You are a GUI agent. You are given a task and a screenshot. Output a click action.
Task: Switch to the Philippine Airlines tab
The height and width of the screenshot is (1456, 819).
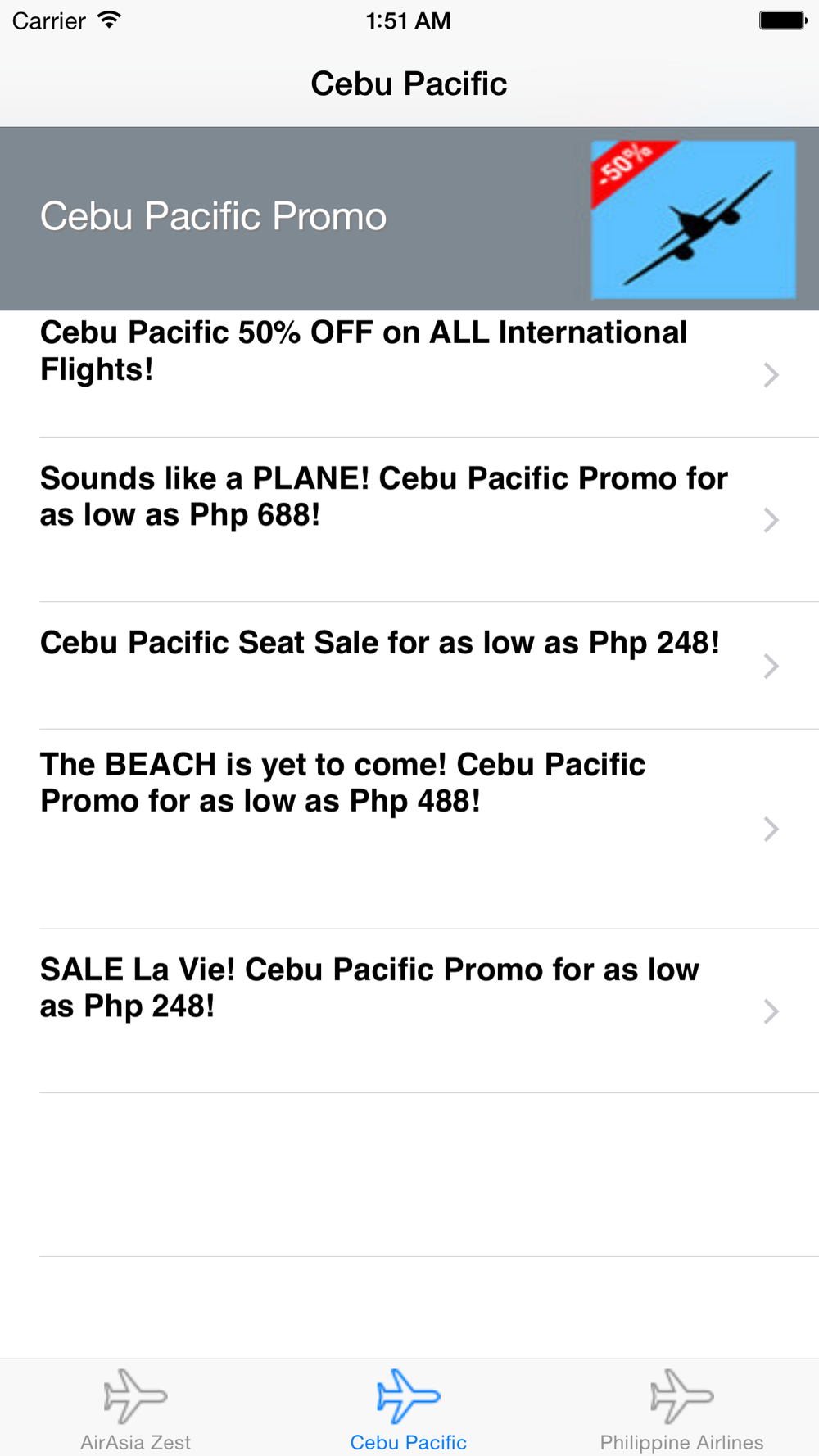(x=681, y=1409)
